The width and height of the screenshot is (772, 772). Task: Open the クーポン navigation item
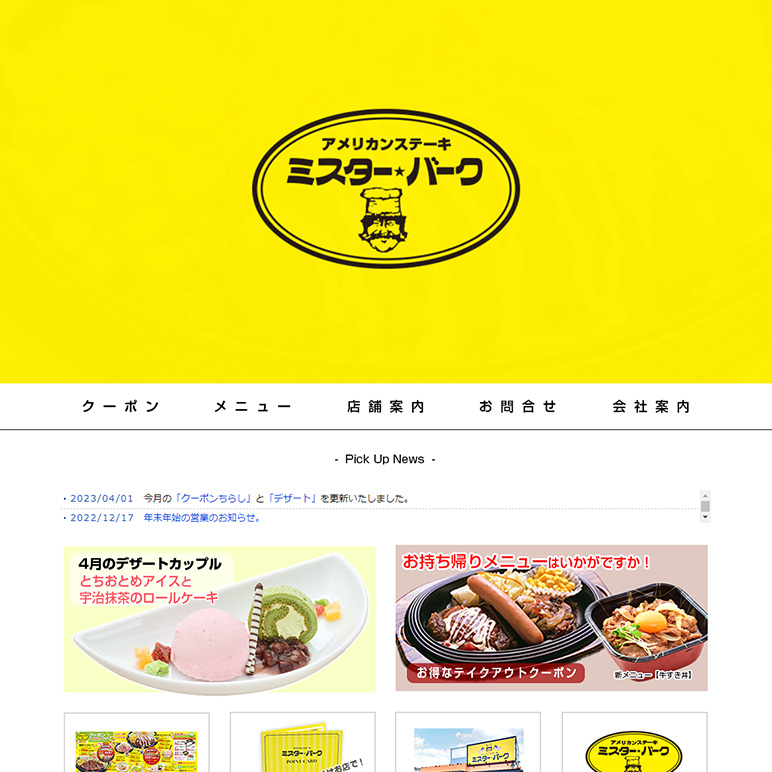tap(121, 407)
